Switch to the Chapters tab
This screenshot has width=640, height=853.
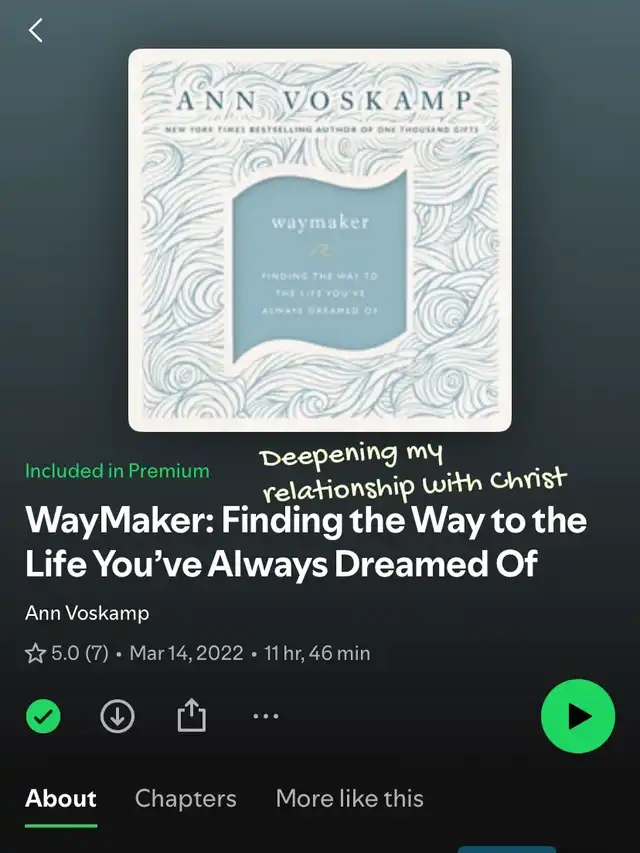186,798
